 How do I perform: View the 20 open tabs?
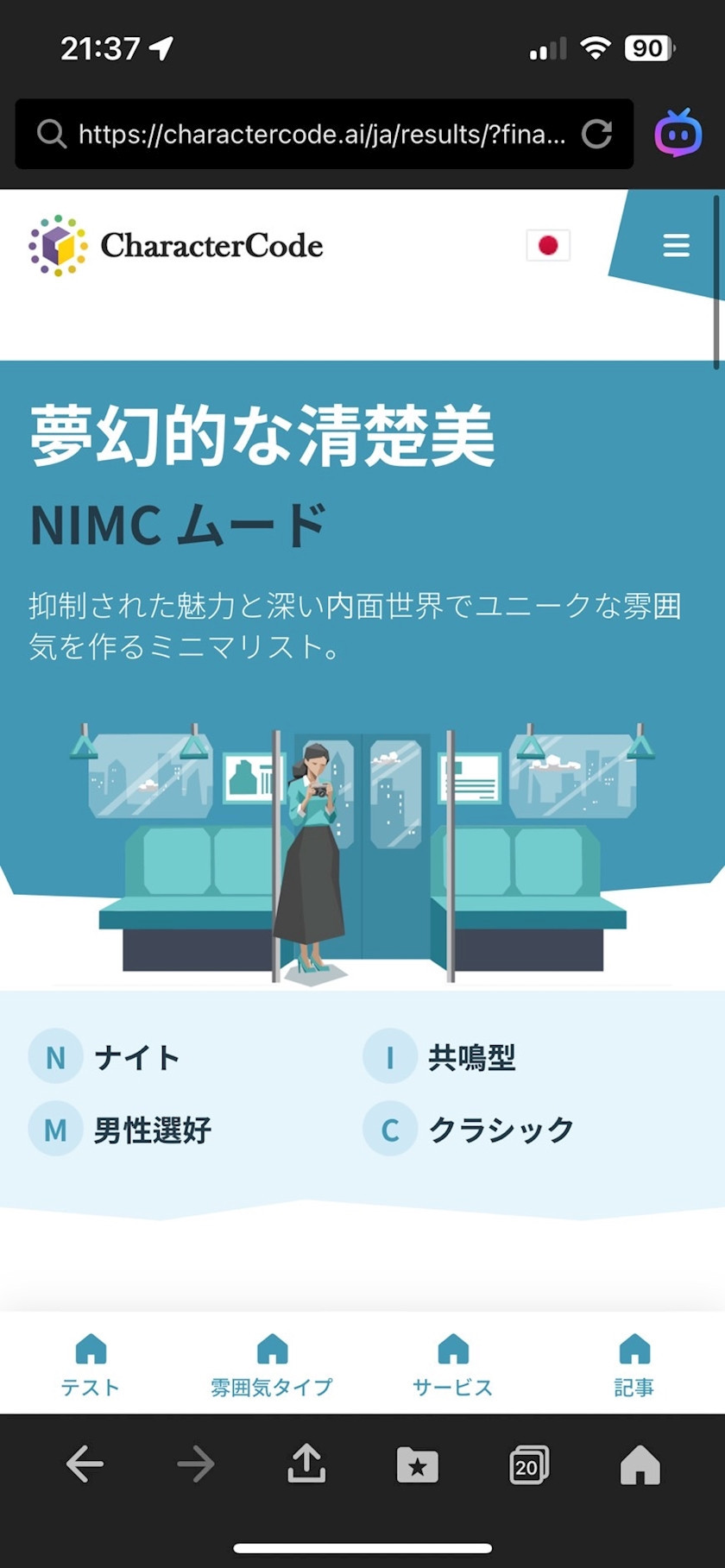coord(528,1464)
